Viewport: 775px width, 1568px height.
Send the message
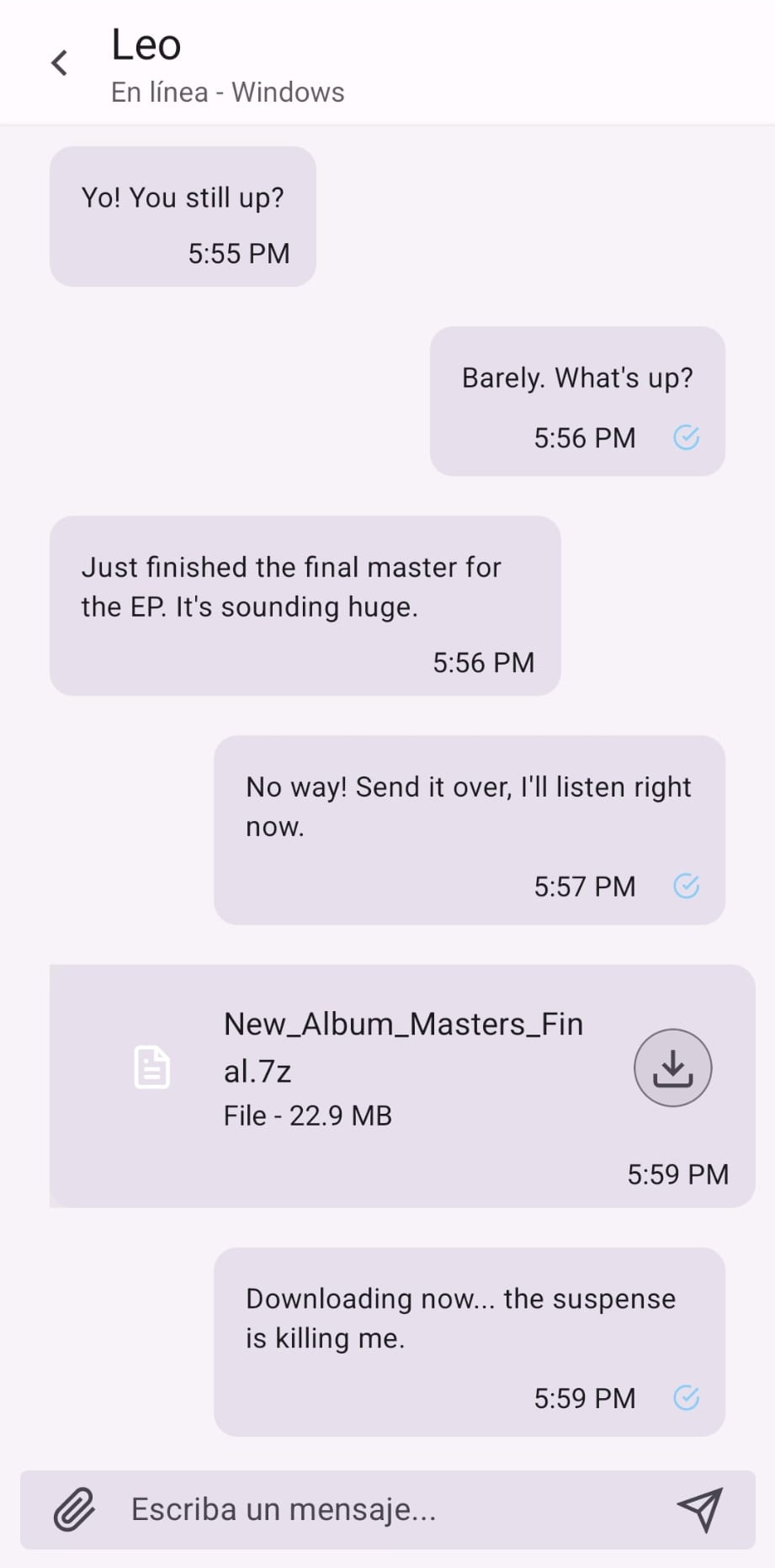(x=699, y=1509)
